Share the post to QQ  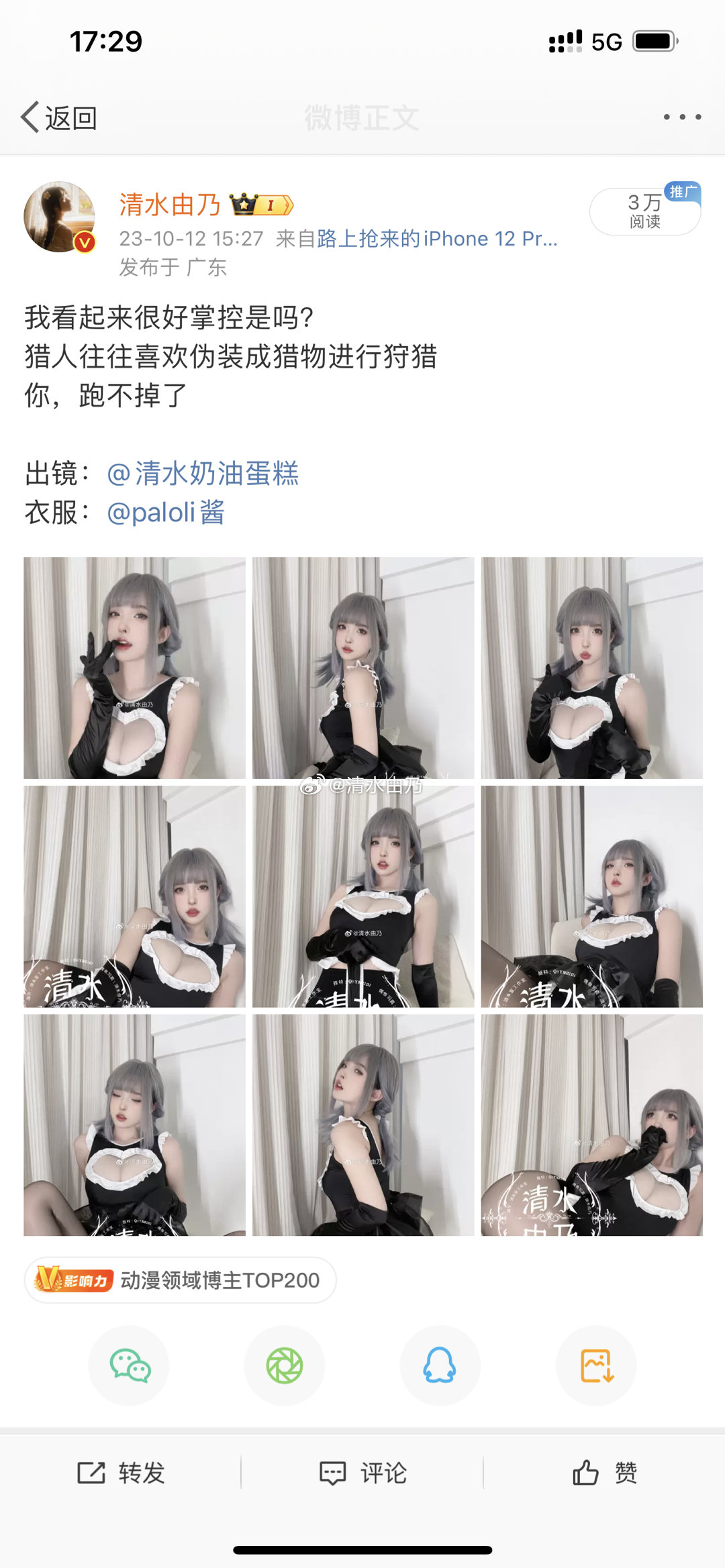click(x=440, y=1365)
